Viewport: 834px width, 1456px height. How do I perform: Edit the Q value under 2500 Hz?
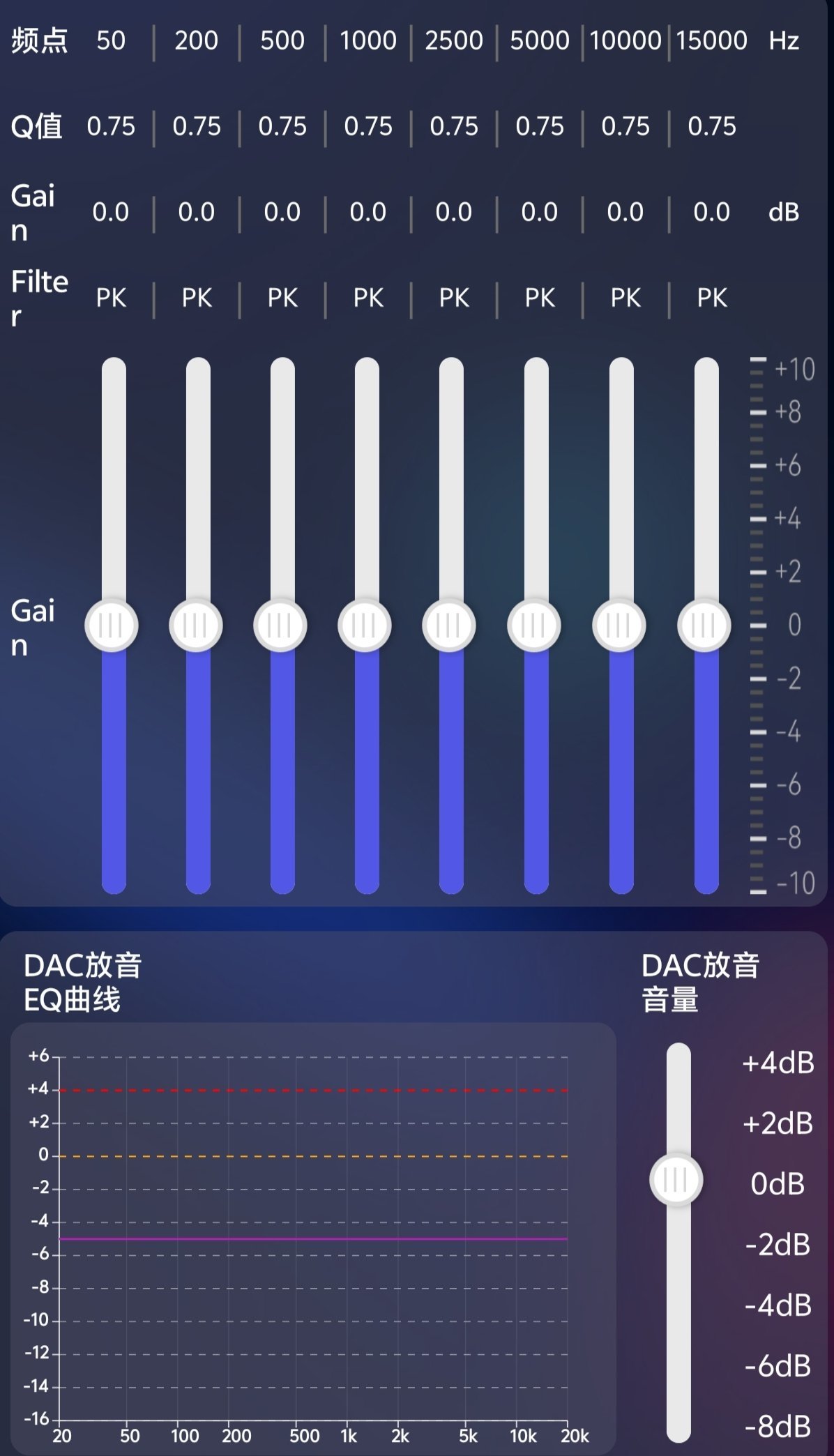[454, 126]
